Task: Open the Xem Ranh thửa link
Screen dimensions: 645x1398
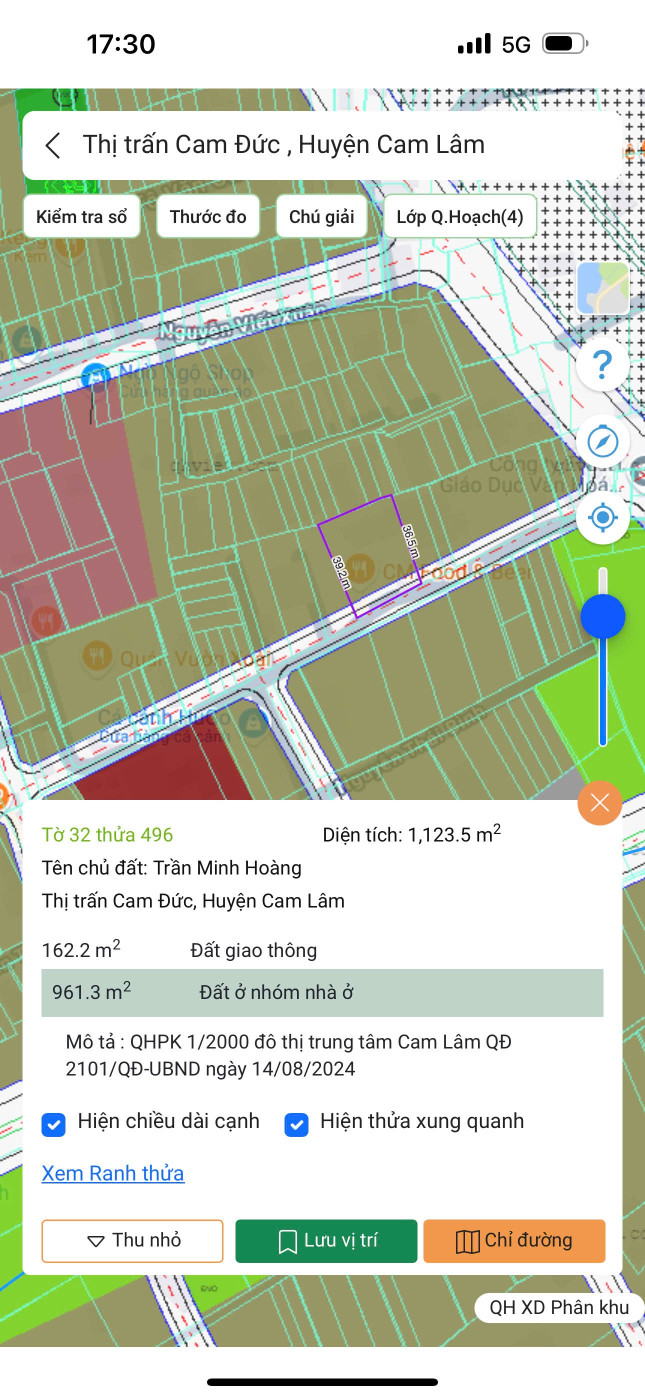Action: [113, 1173]
